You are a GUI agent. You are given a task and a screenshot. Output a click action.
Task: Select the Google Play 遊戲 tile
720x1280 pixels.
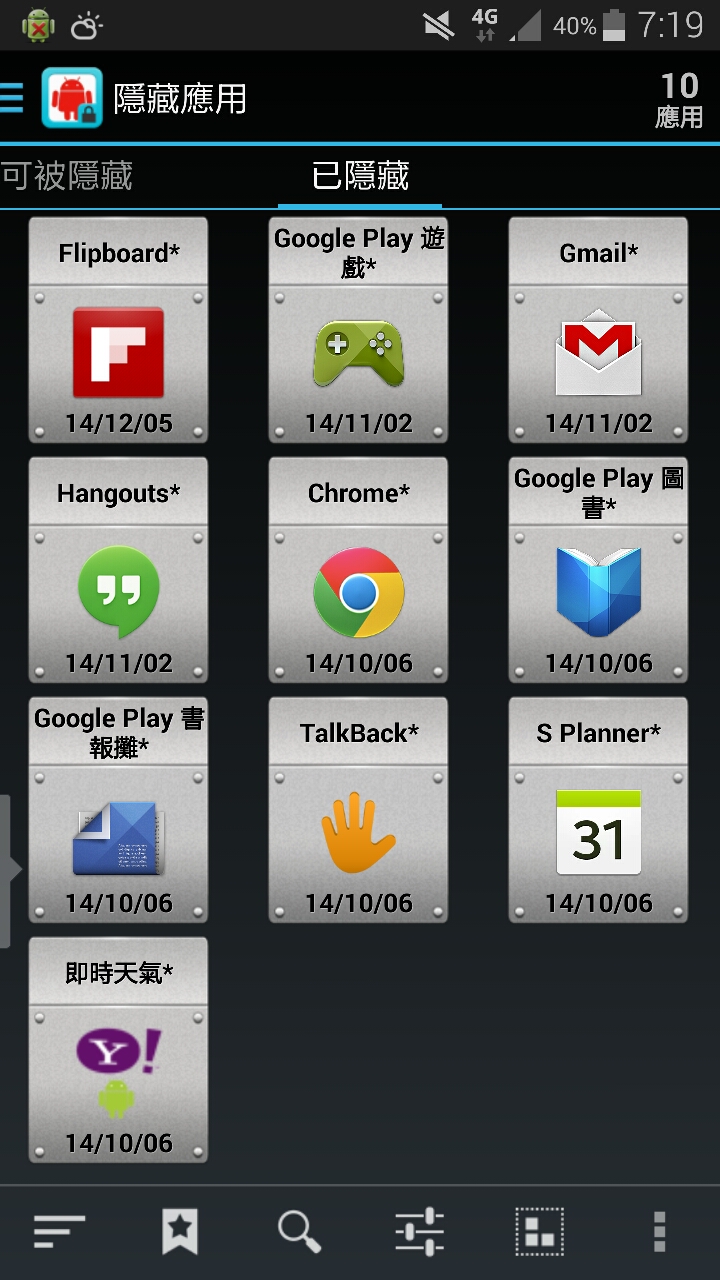point(358,331)
